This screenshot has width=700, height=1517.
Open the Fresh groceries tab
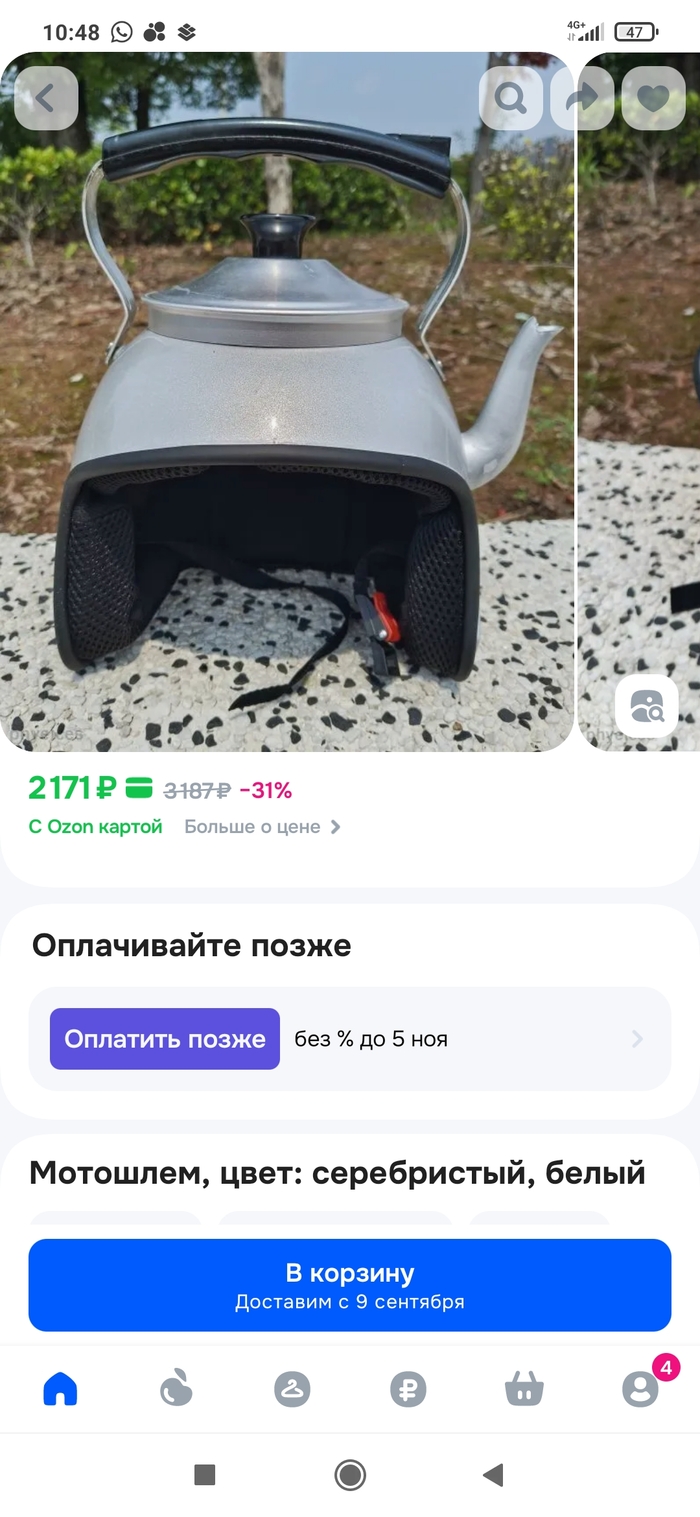(x=176, y=1389)
